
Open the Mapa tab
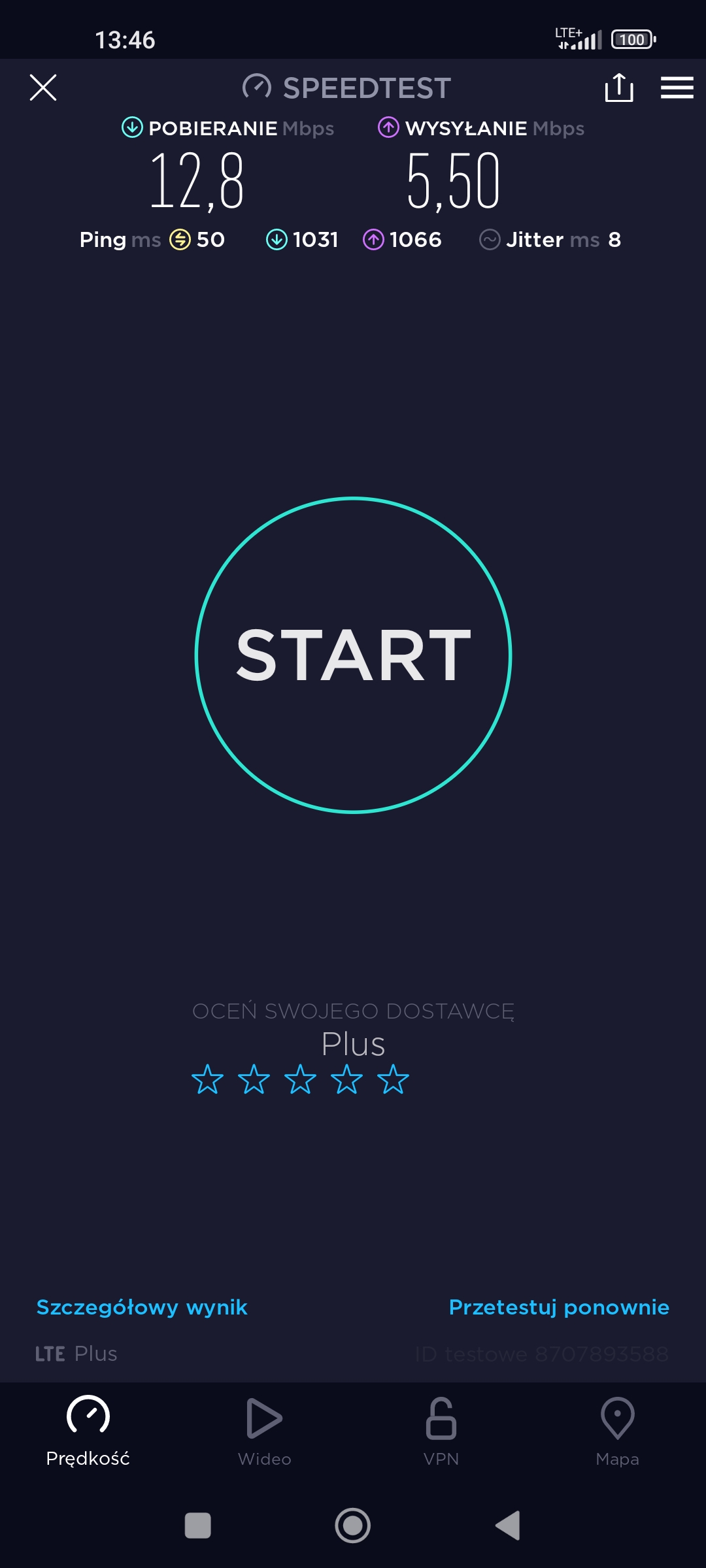(617, 1431)
